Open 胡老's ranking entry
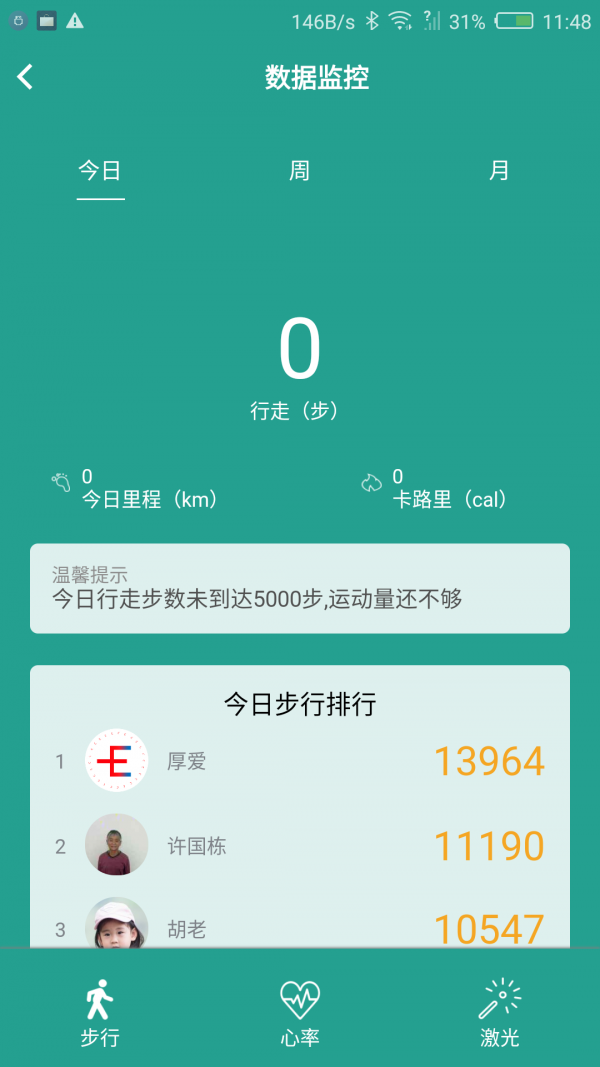600x1067 pixels. coord(300,926)
